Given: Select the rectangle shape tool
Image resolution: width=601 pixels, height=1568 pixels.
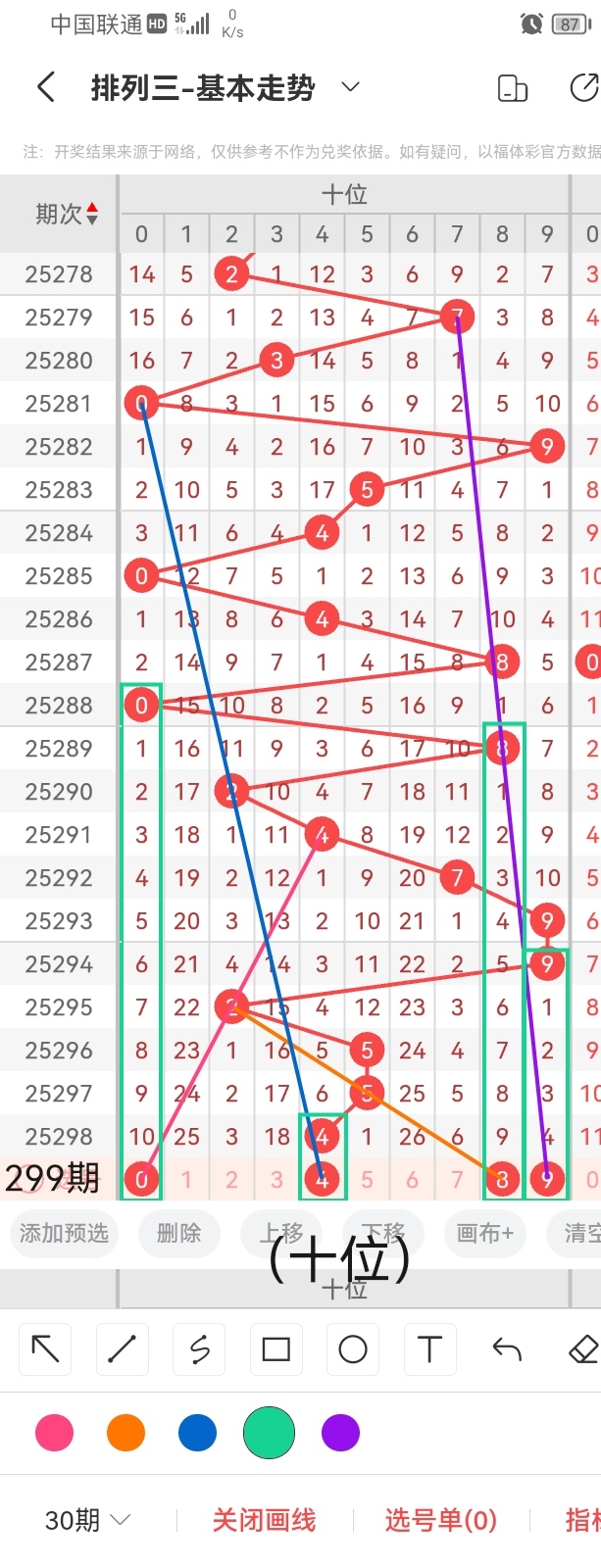Looking at the screenshot, I should click(x=276, y=1349).
